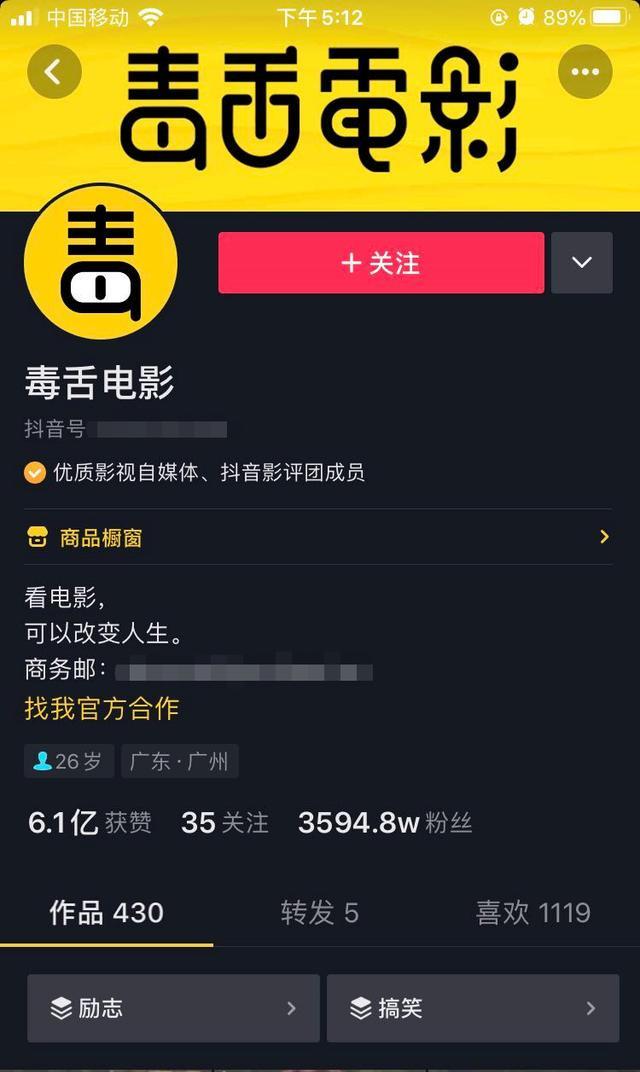Open the 搞笑 collection

(x=473, y=1008)
